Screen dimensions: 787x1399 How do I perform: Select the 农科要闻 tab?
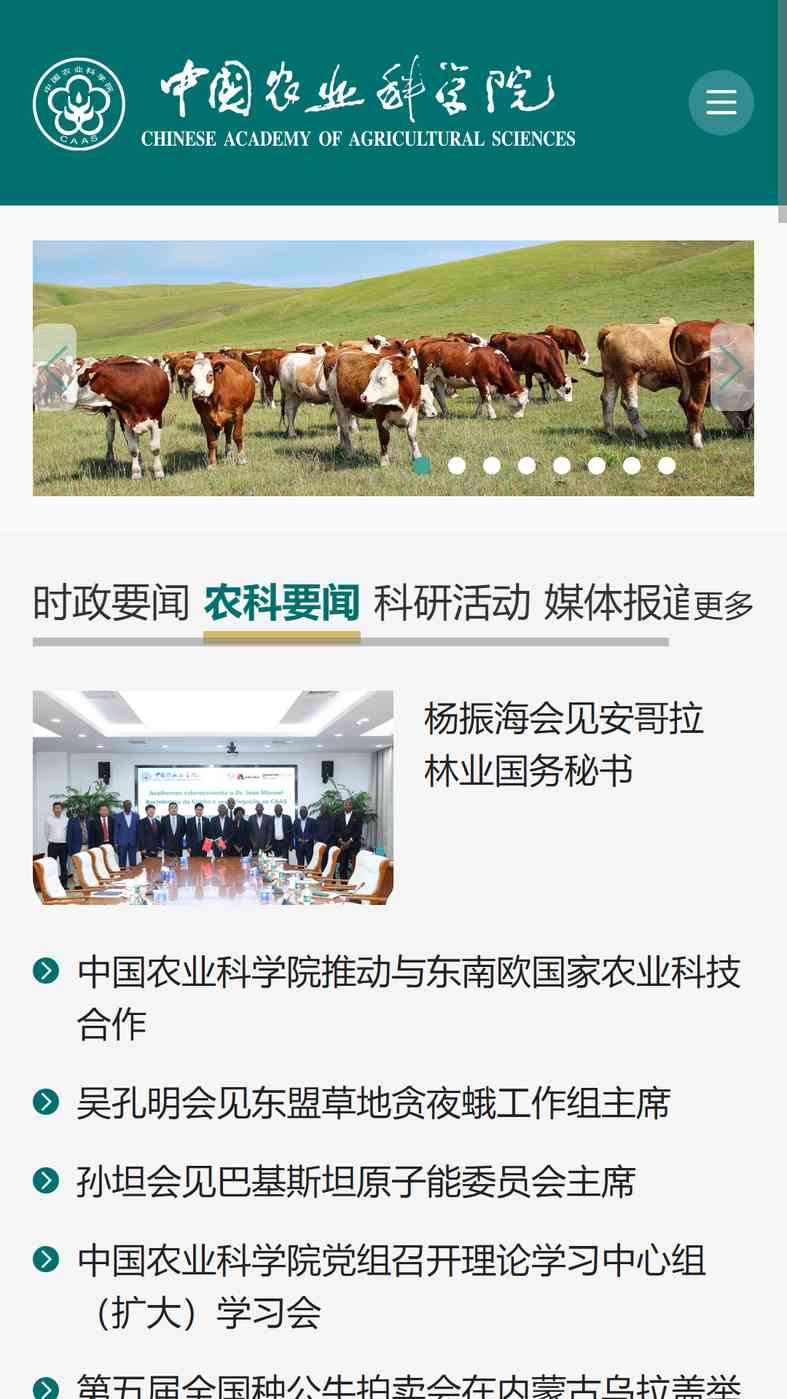[282, 603]
